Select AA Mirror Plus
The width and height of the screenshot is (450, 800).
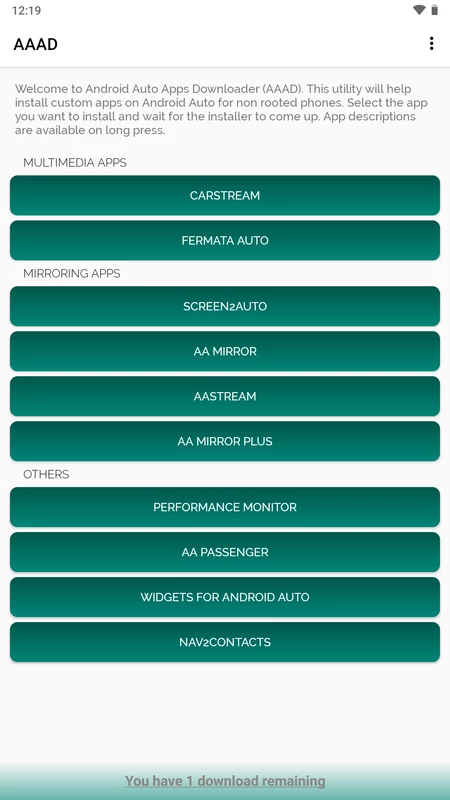click(225, 441)
